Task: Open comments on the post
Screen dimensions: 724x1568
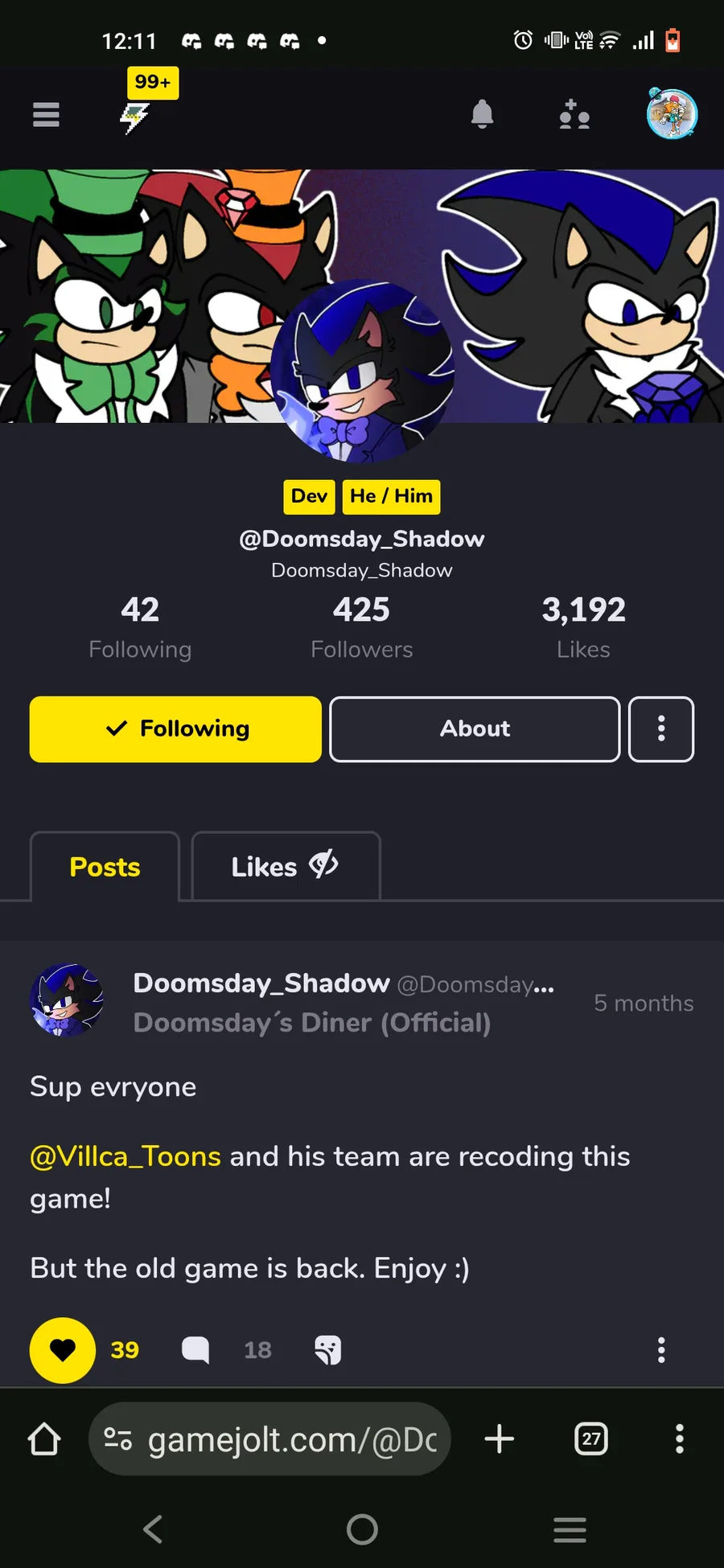Action: pos(195,1350)
